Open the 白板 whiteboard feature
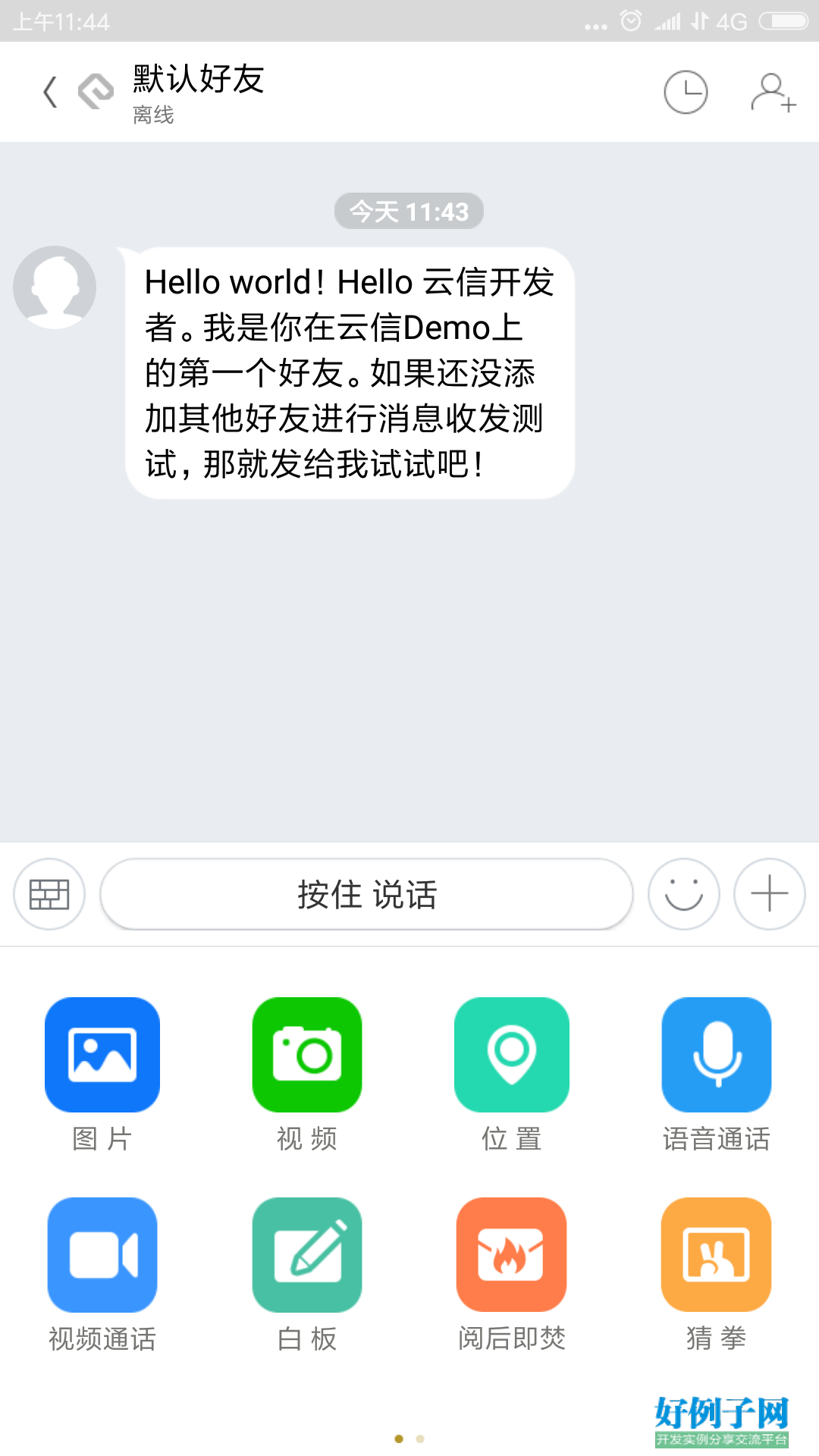Image resolution: width=819 pixels, height=1456 pixels. tap(307, 1255)
